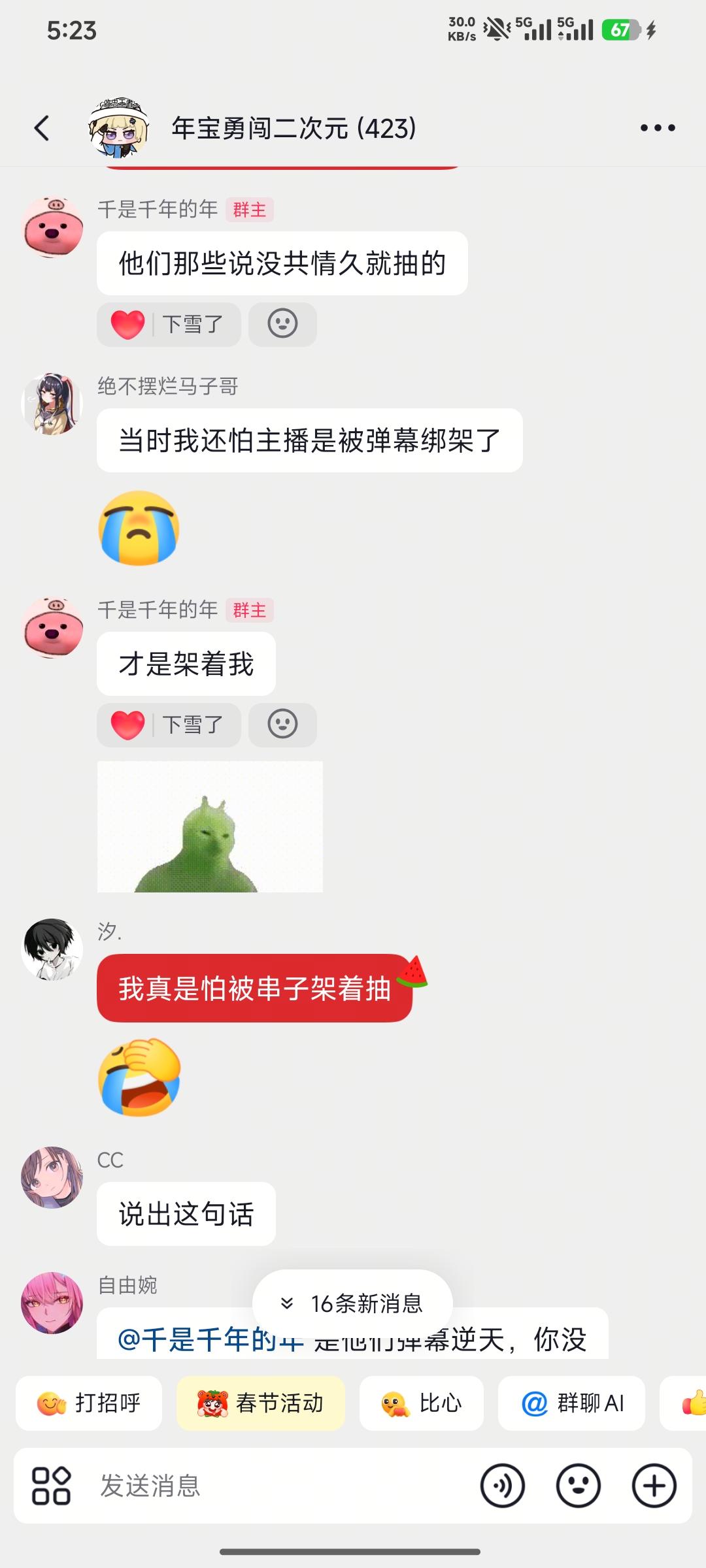Open the four-square apps panel icon
The height and width of the screenshot is (1568, 706).
pyautogui.click(x=52, y=1486)
